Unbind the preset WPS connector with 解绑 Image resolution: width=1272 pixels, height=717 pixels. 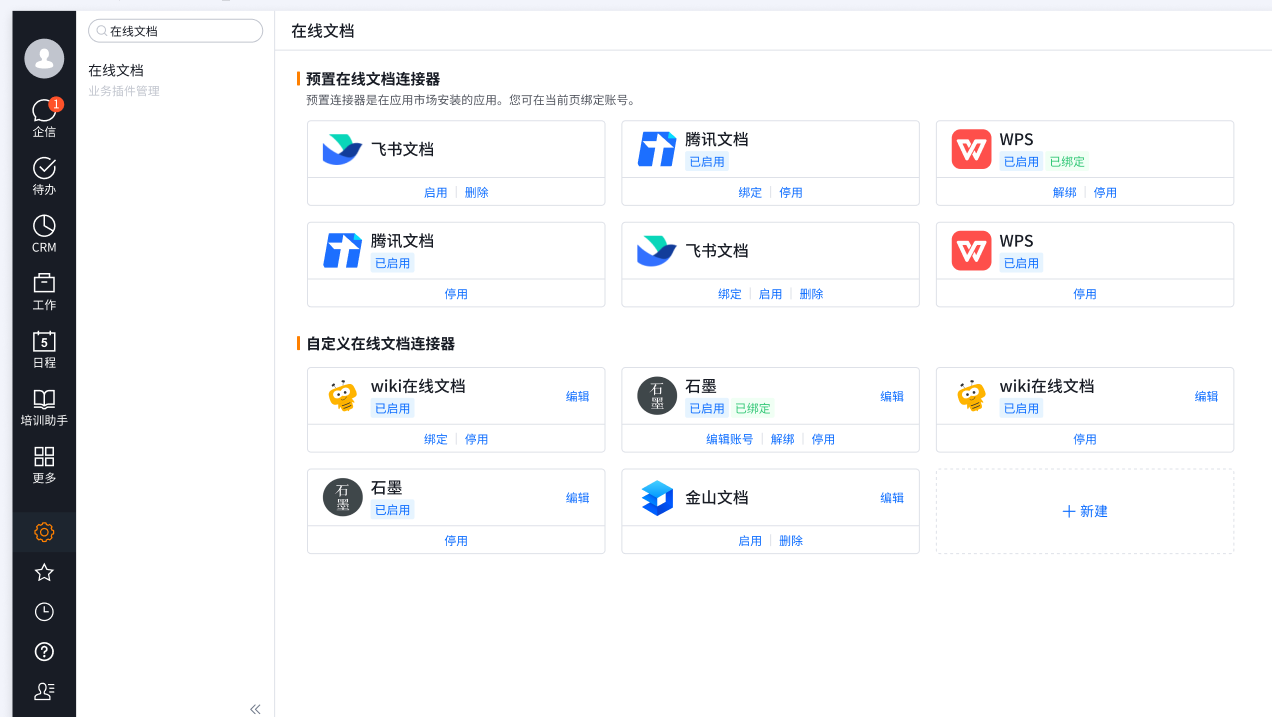[x=1065, y=192]
